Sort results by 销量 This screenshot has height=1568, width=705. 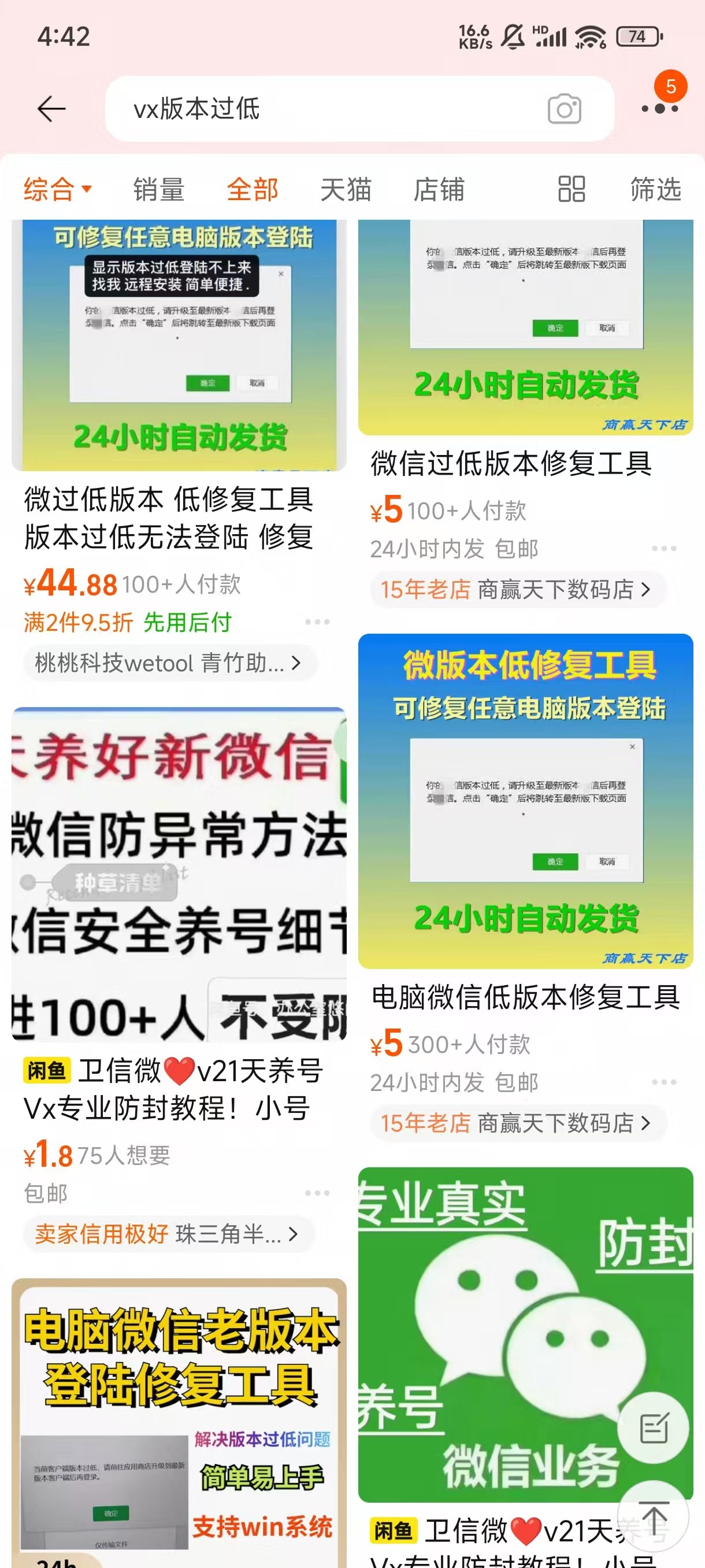159,189
